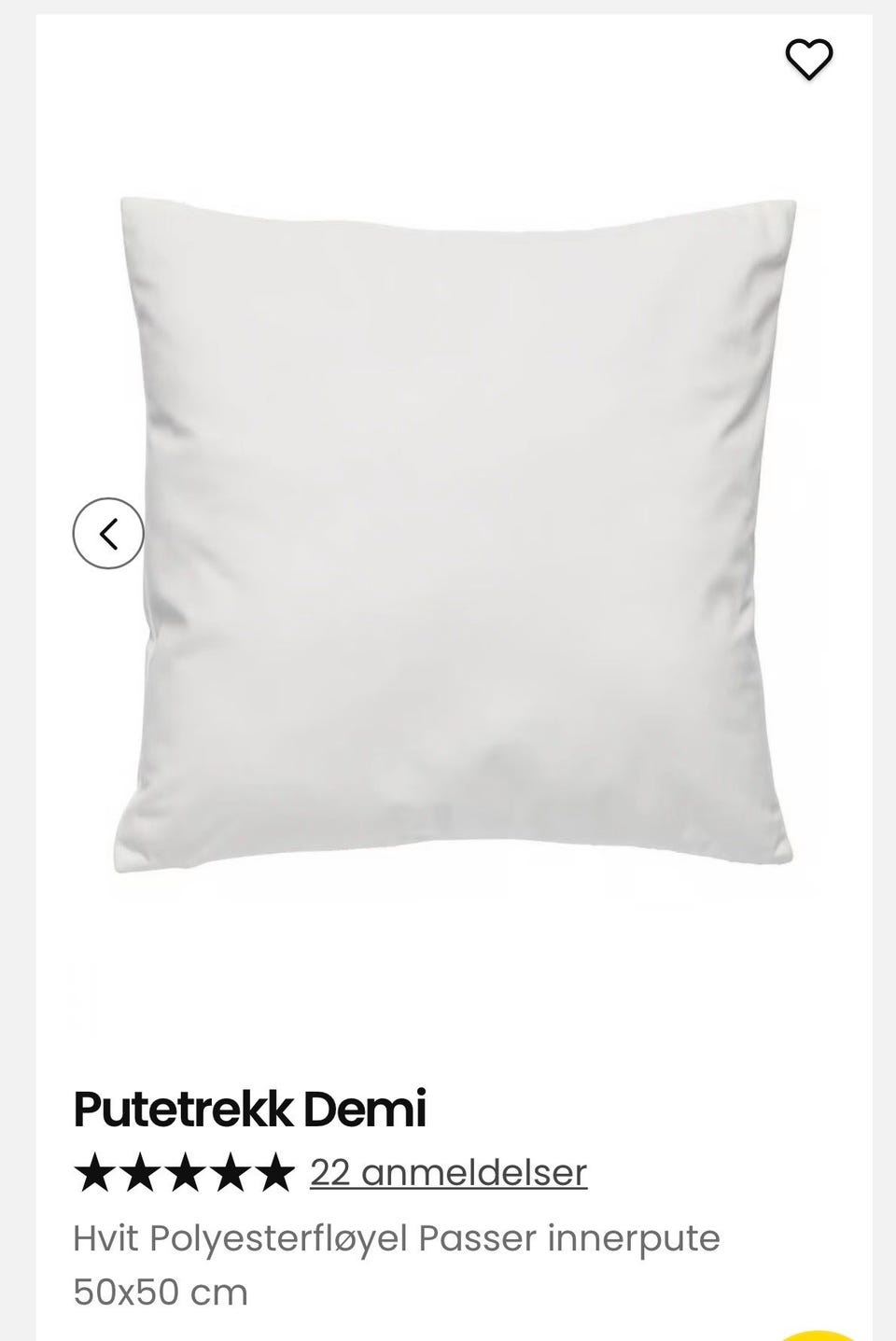Open the 22 anmeldelser reviews link

[448, 1172]
